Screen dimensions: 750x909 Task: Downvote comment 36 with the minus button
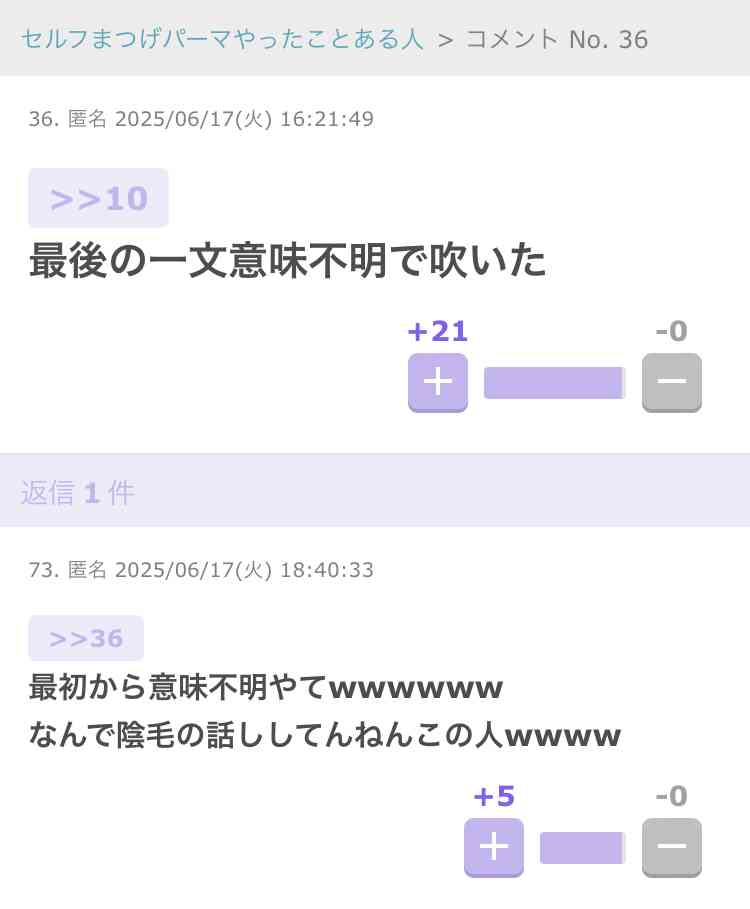(x=671, y=382)
